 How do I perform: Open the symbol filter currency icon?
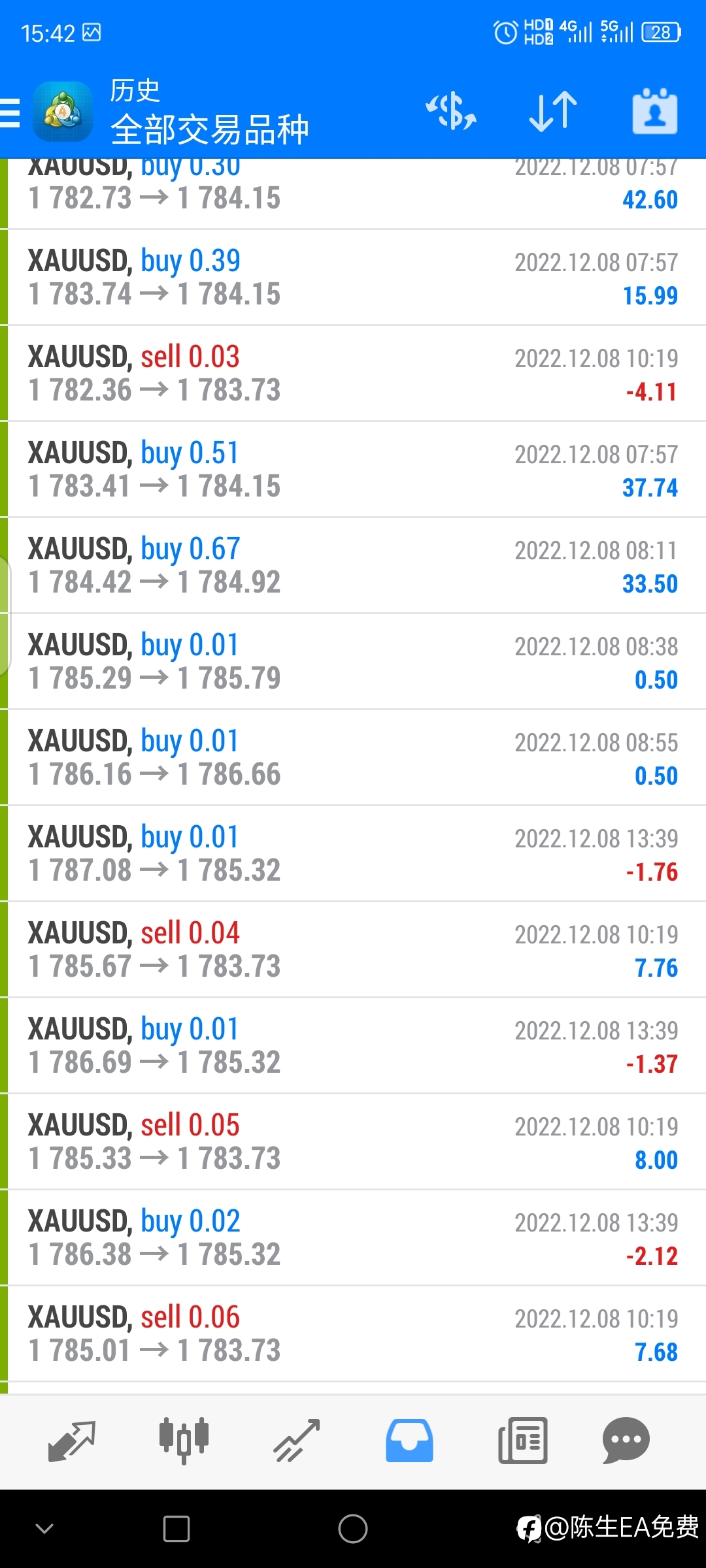tap(451, 111)
